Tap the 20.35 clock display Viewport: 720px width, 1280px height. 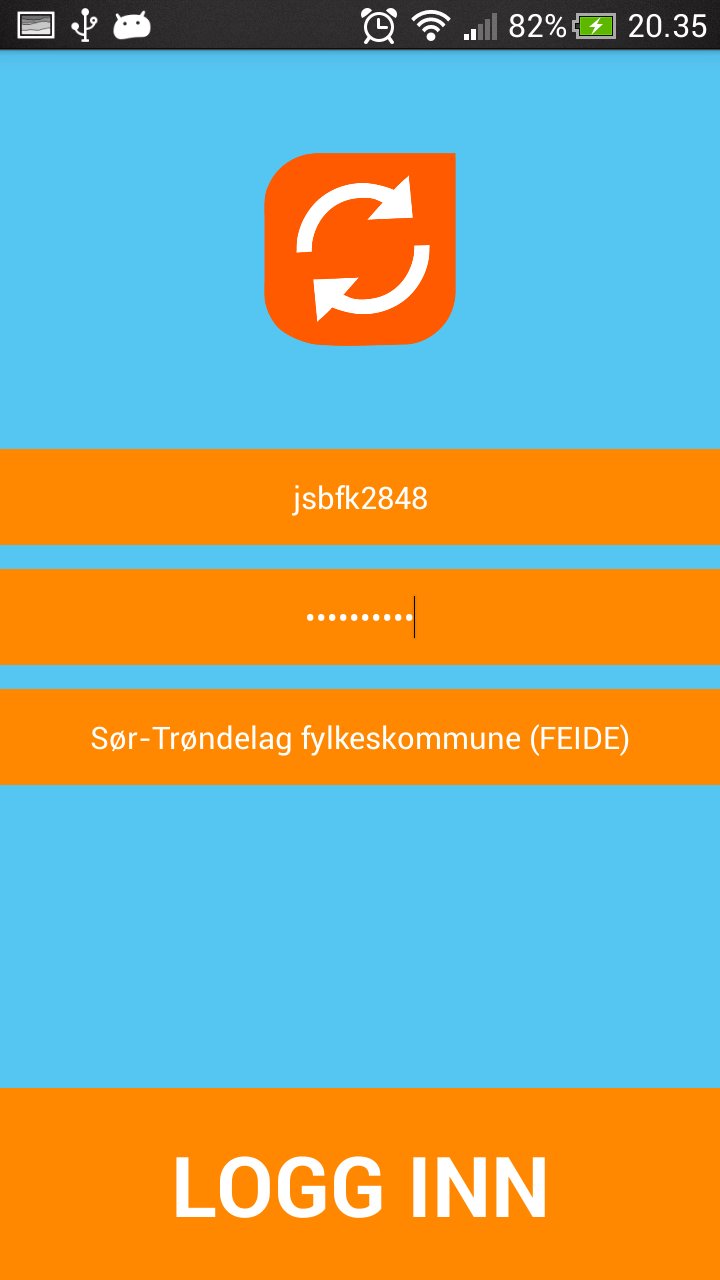click(x=670, y=25)
